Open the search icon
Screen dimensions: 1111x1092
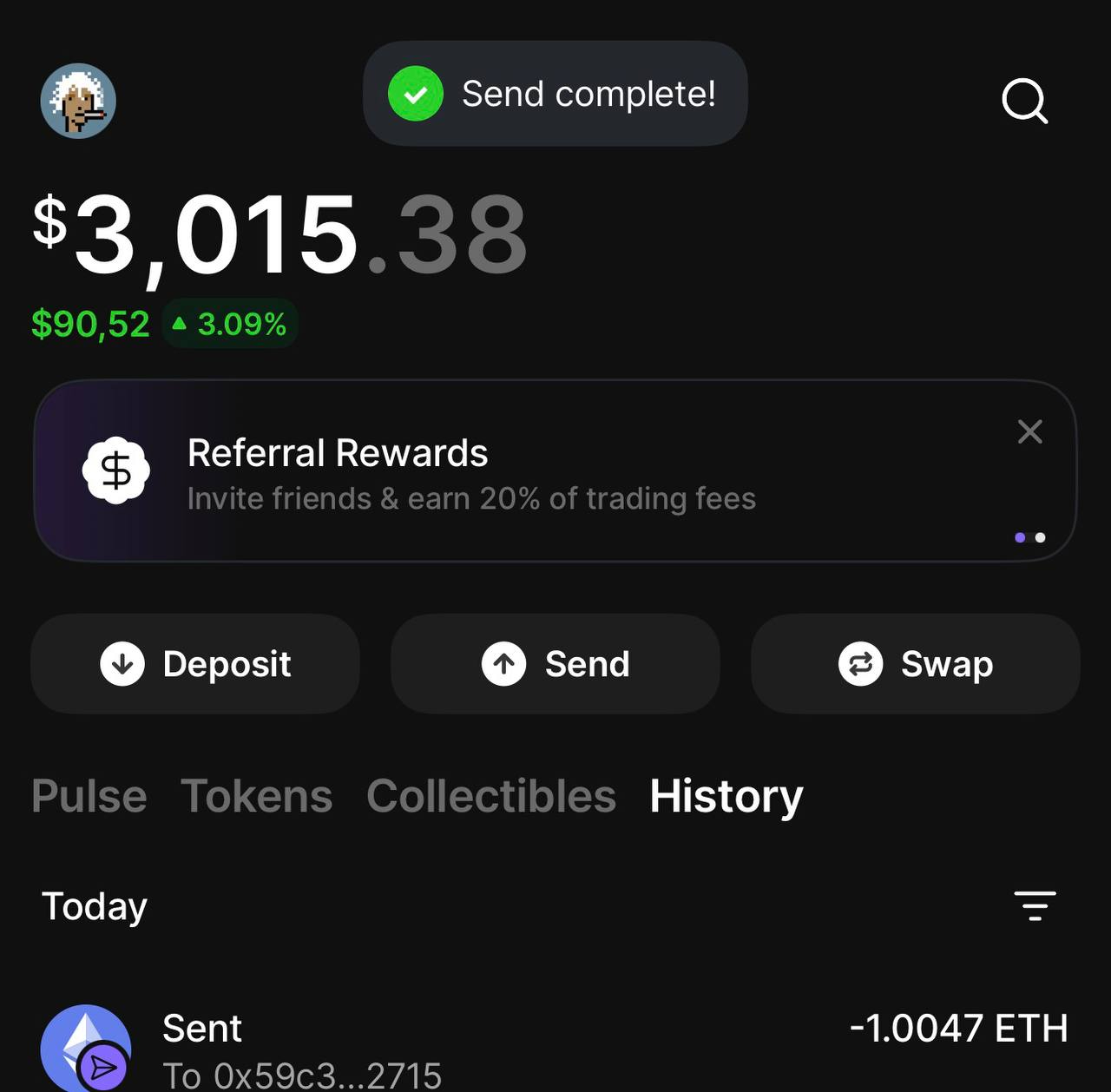pos(1024,101)
